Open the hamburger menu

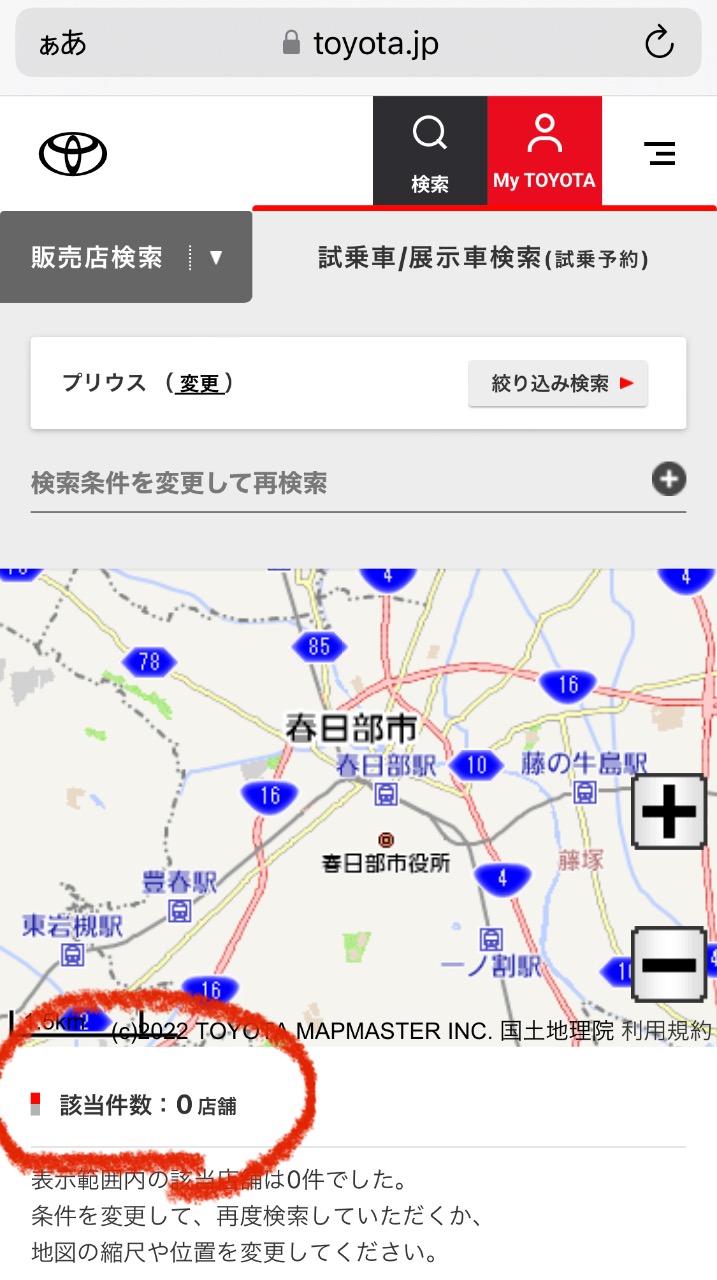(x=659, y=153)
